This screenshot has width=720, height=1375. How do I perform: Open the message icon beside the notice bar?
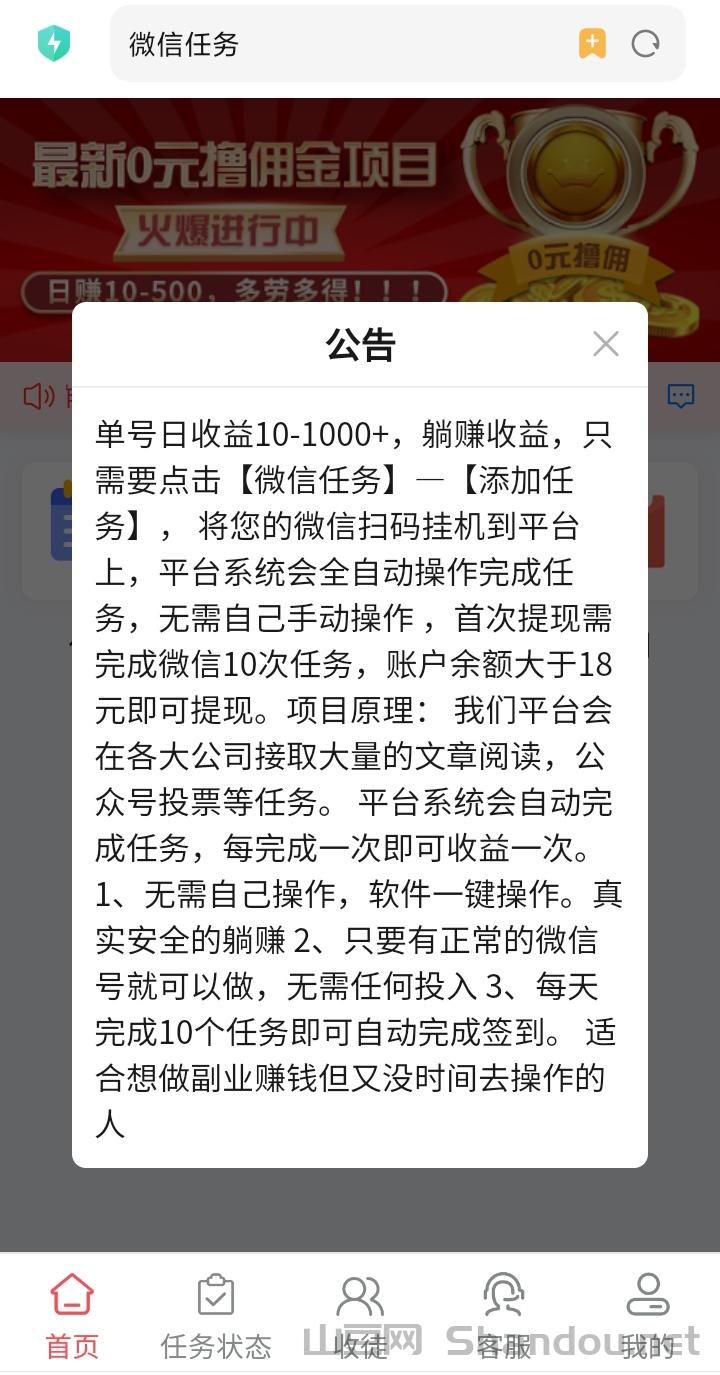tap(681, 396)
